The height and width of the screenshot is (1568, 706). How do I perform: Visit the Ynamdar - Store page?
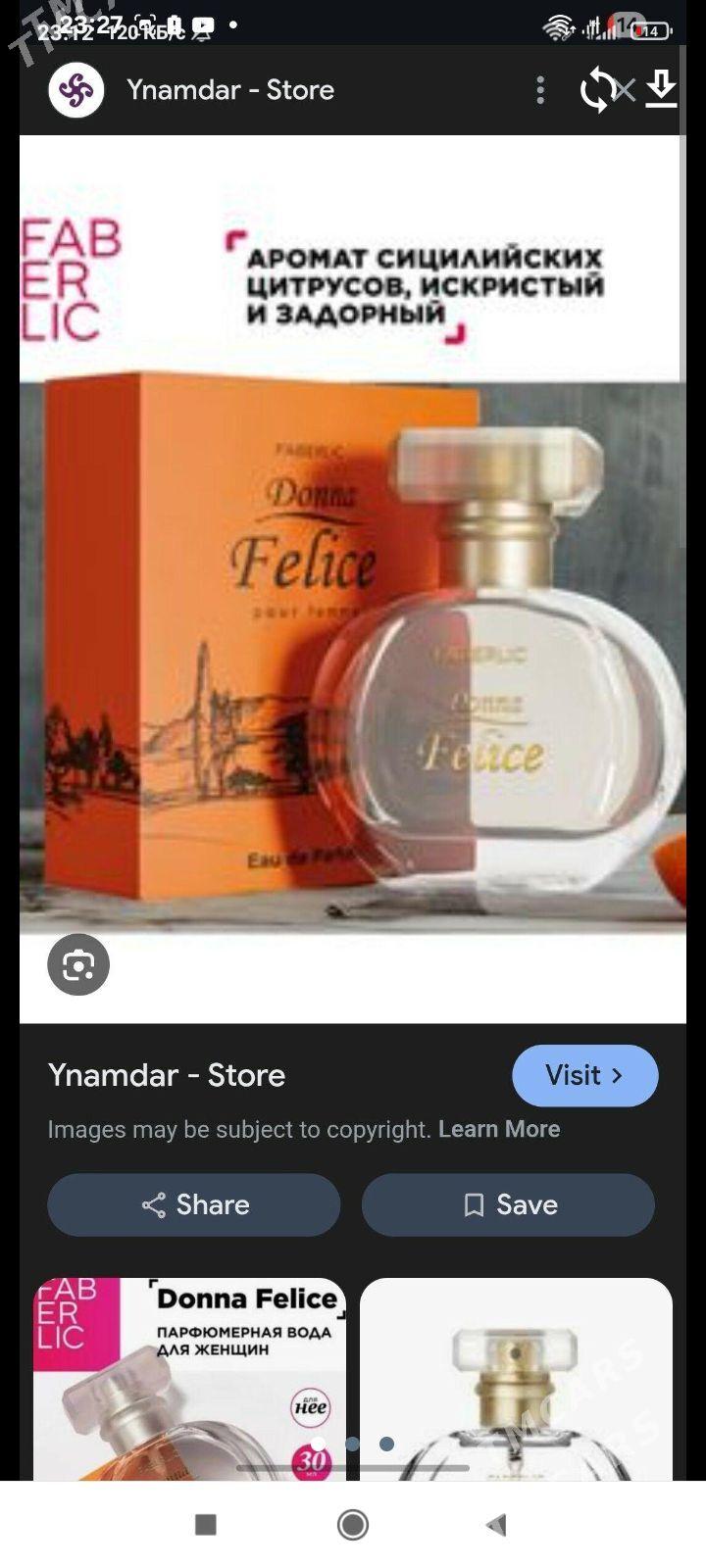coord(584,1075)
